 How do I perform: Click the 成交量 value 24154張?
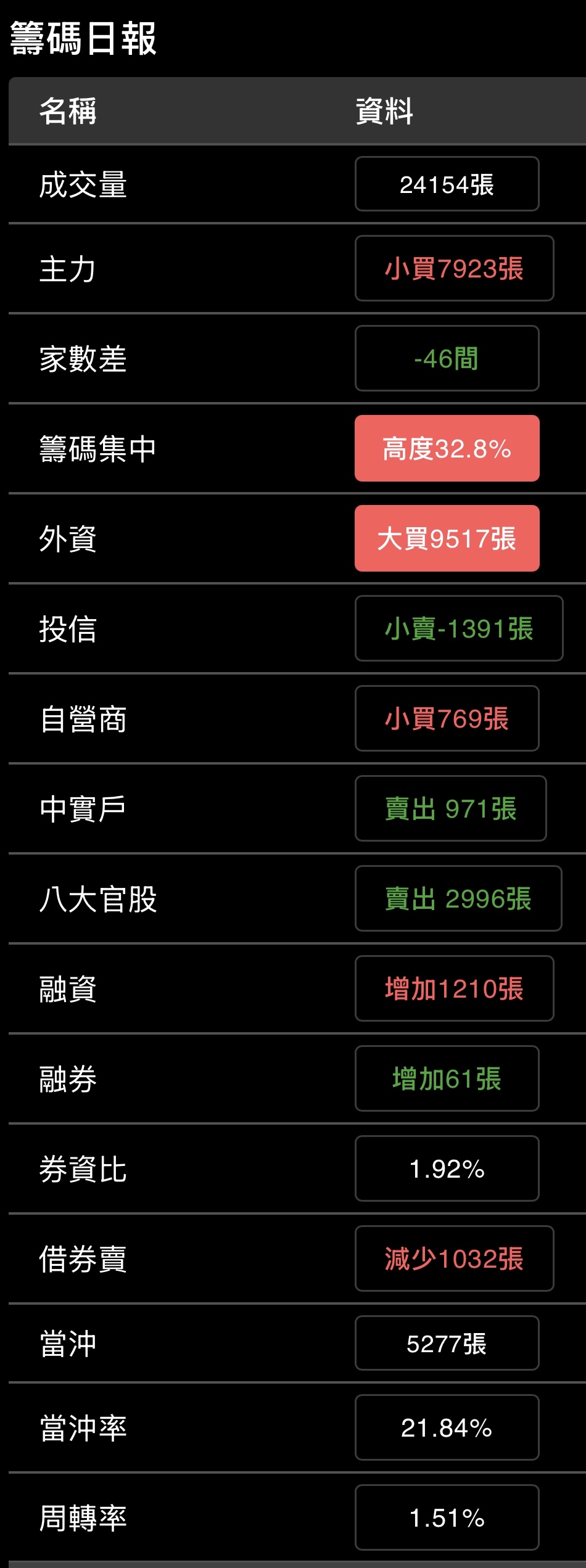pos(446,184)
